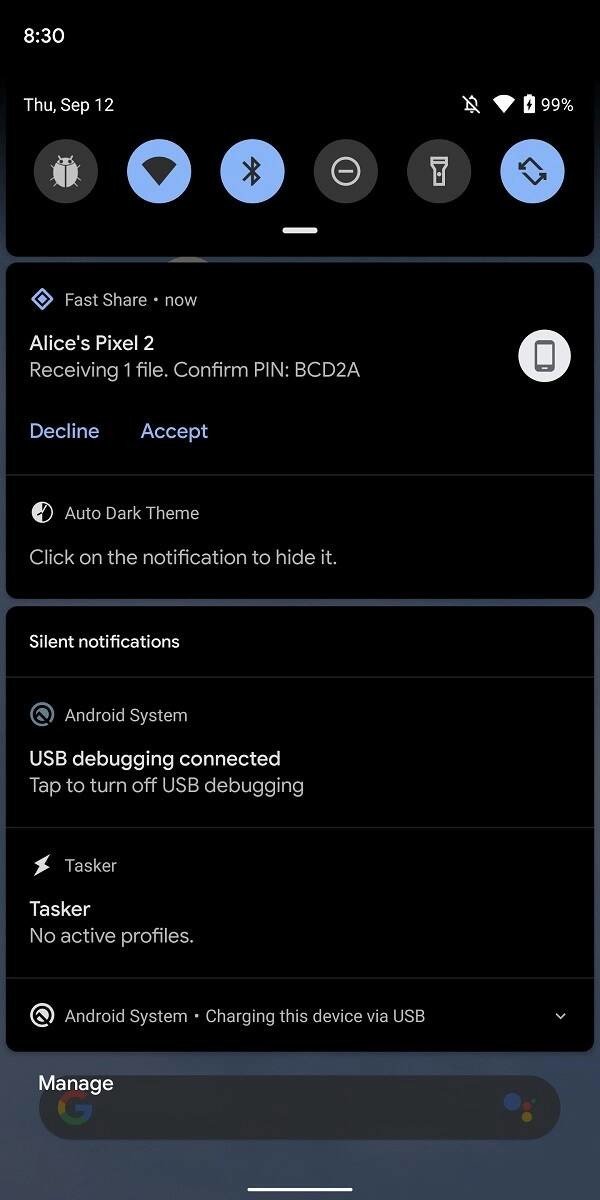600x1200 pixels.
Task: Expand quick settings with the handle
Action: 300,230
